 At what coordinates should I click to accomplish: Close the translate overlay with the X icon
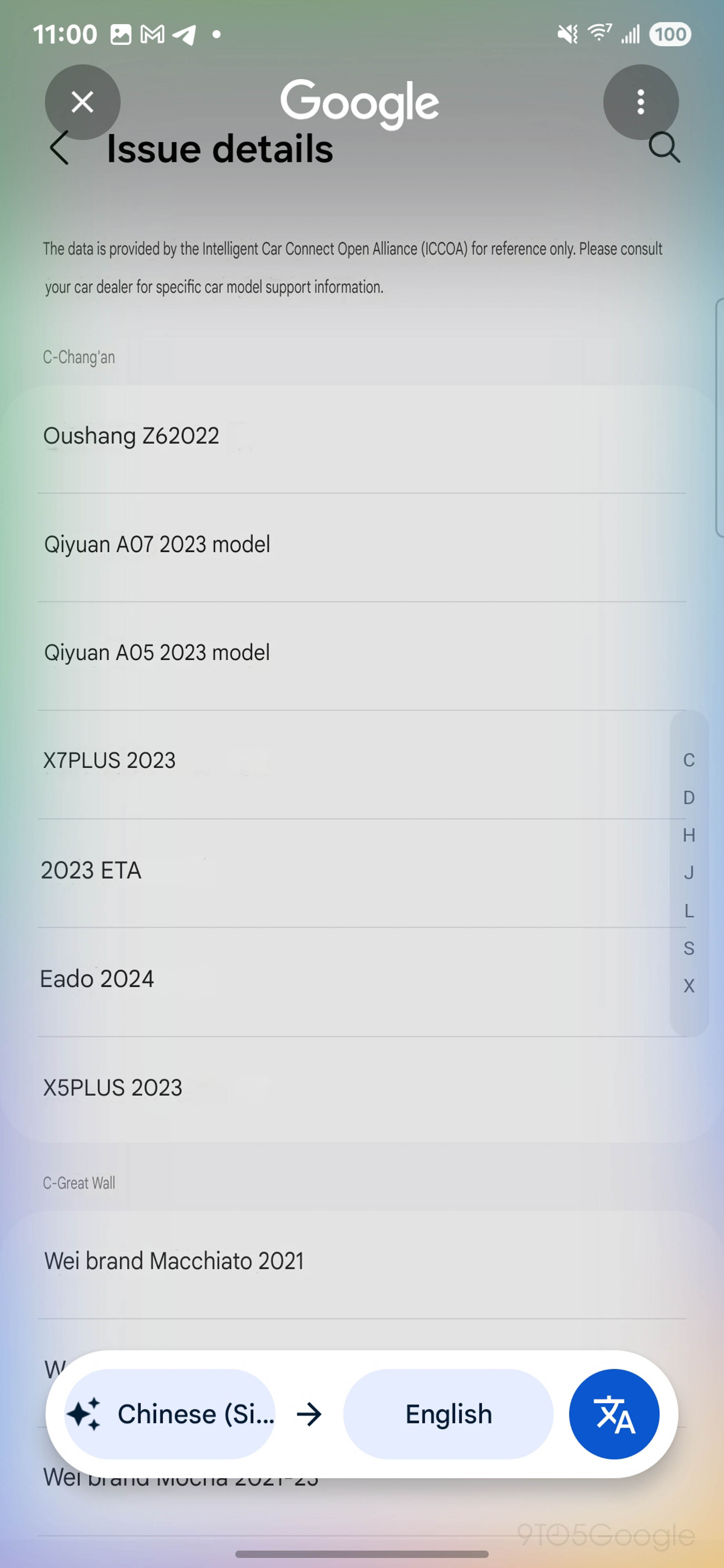(82, 102)
